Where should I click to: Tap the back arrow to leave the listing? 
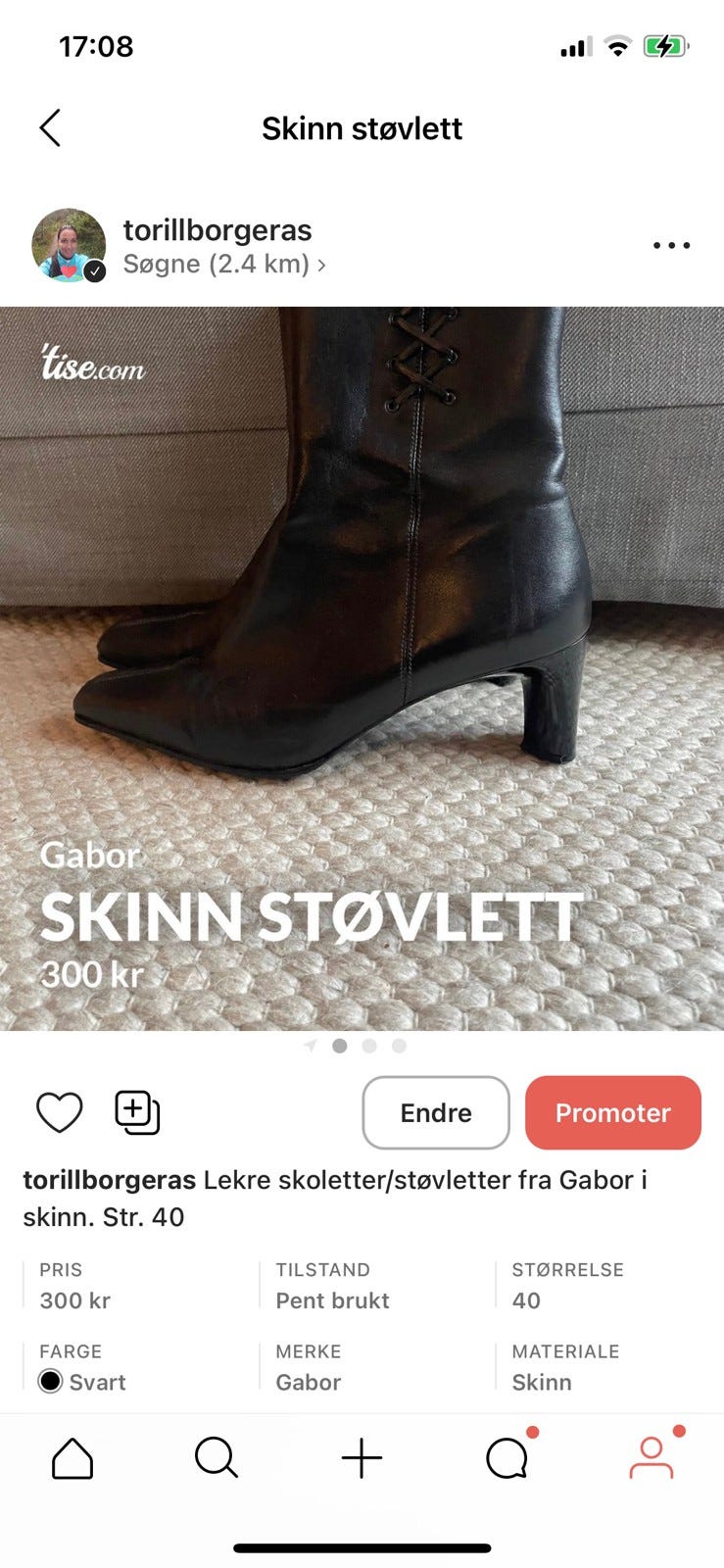pyautogui.click(x=50, y=127)
